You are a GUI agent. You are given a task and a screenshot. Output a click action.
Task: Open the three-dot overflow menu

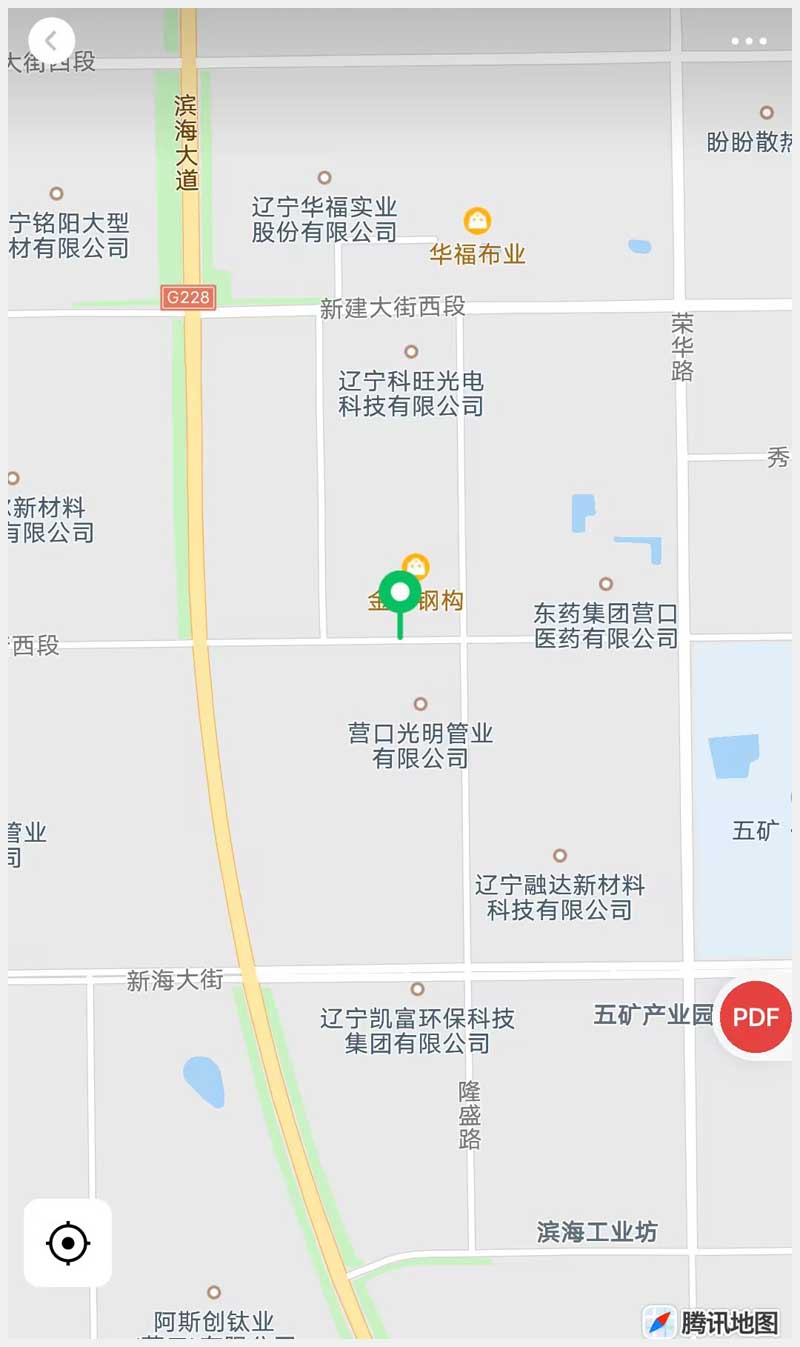[x=749, y=42]
